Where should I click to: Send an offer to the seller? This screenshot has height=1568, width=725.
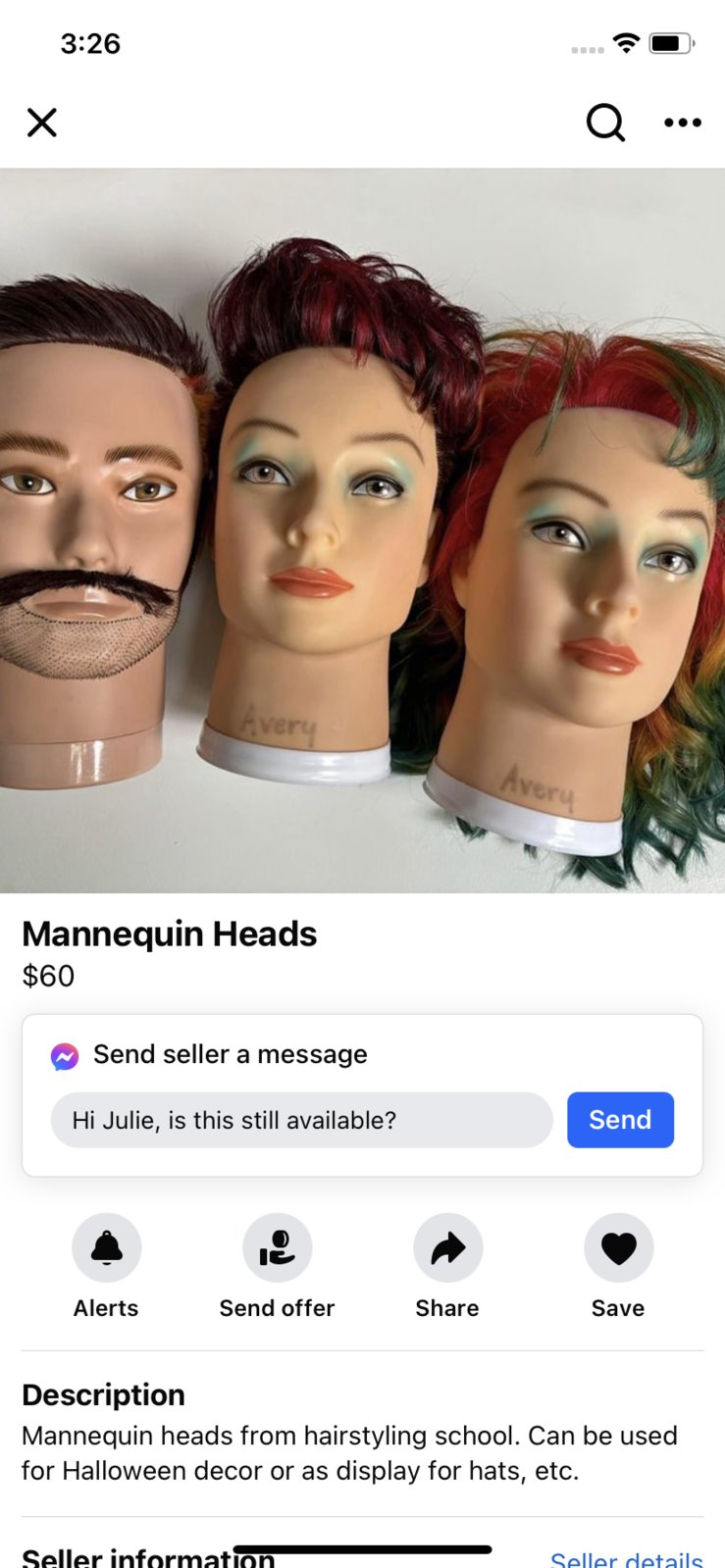point(277,1248)
